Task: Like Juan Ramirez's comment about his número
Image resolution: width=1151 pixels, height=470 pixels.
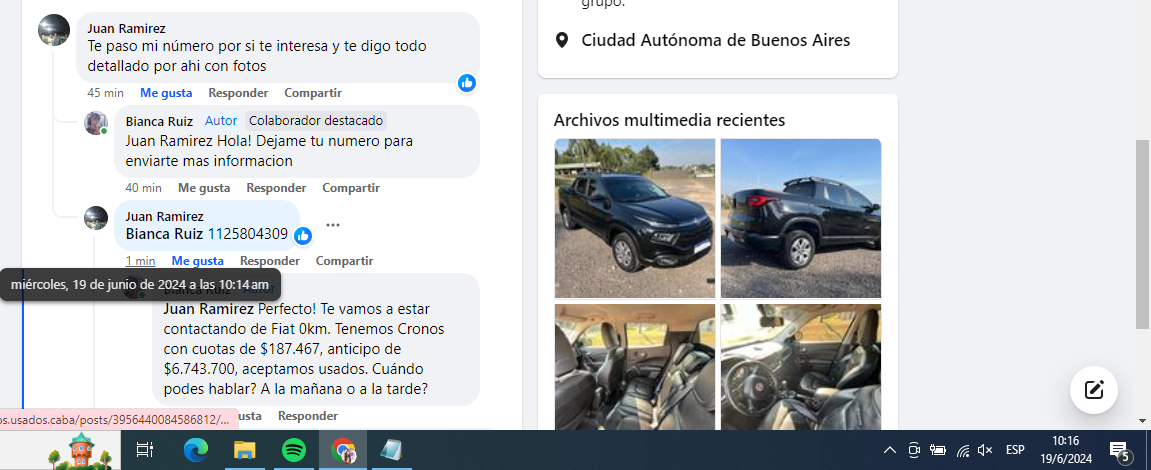Action: [x=165, y=93]
